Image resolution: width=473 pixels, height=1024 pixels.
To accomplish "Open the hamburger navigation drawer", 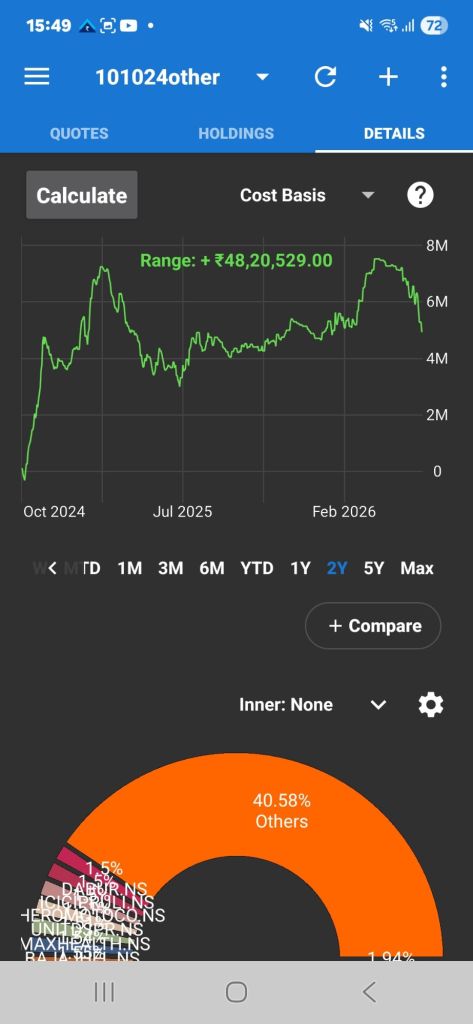I will point(37,77).
